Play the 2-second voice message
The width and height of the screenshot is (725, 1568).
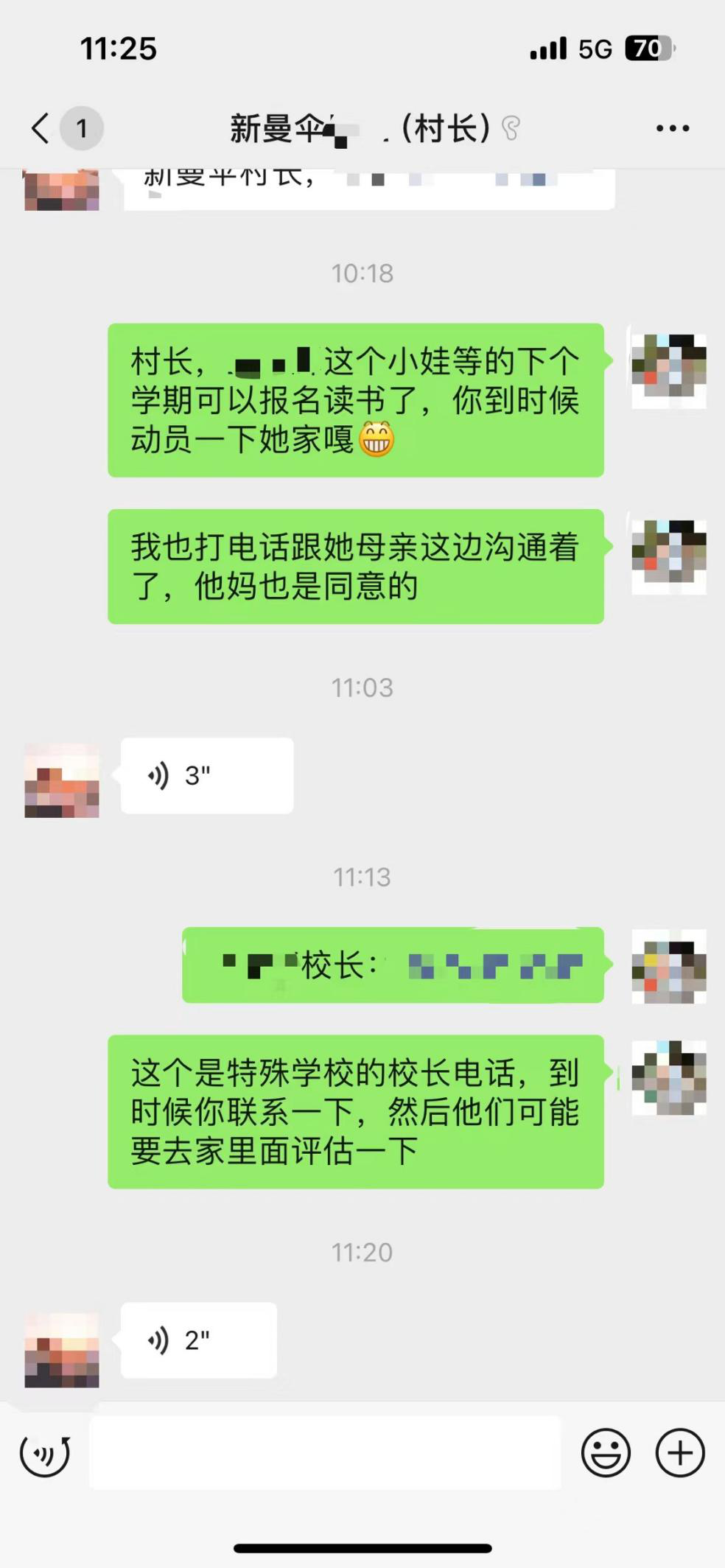click(198, 1340)
